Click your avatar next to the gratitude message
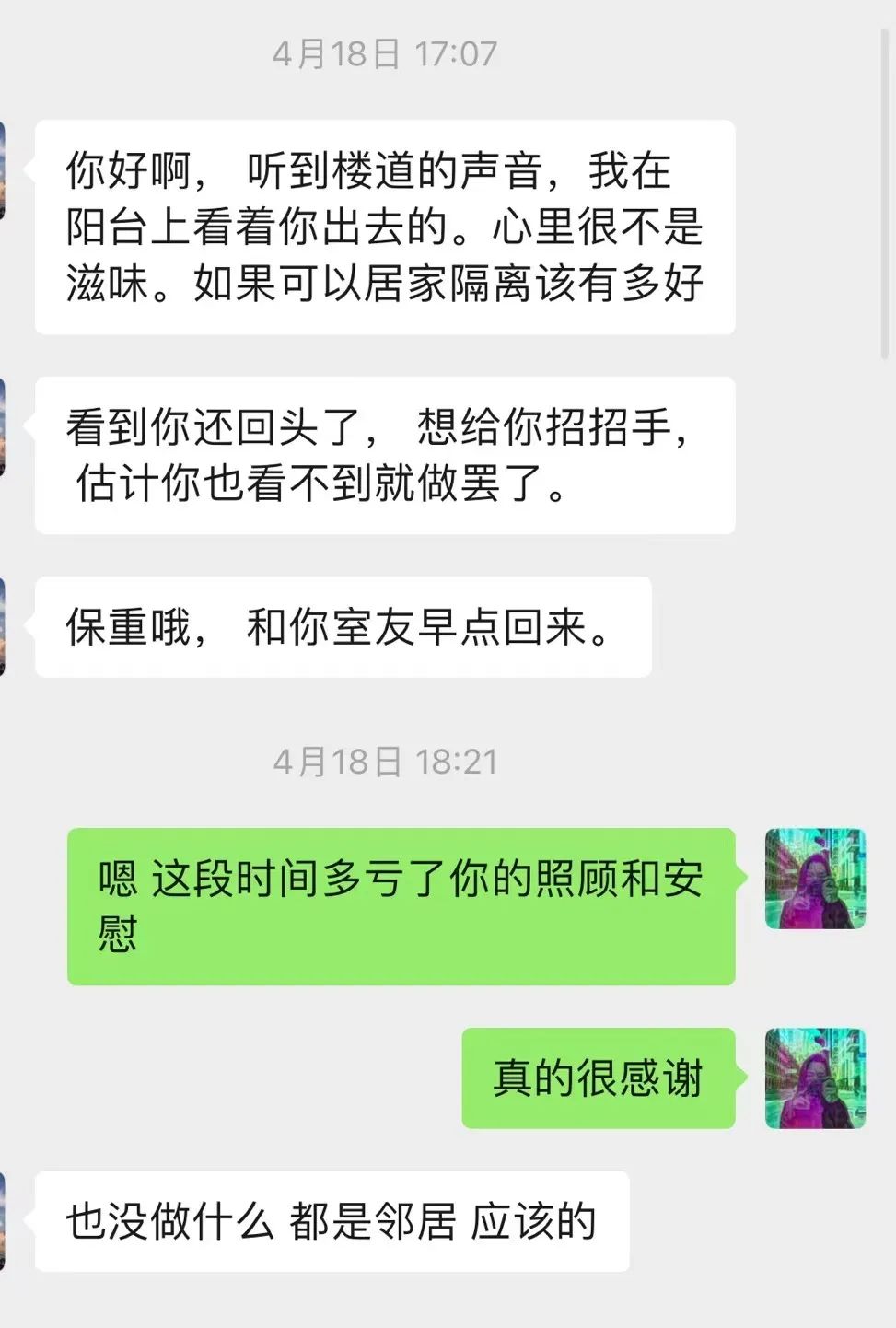Screen dimensions: 896x1328 coord(814,879)
